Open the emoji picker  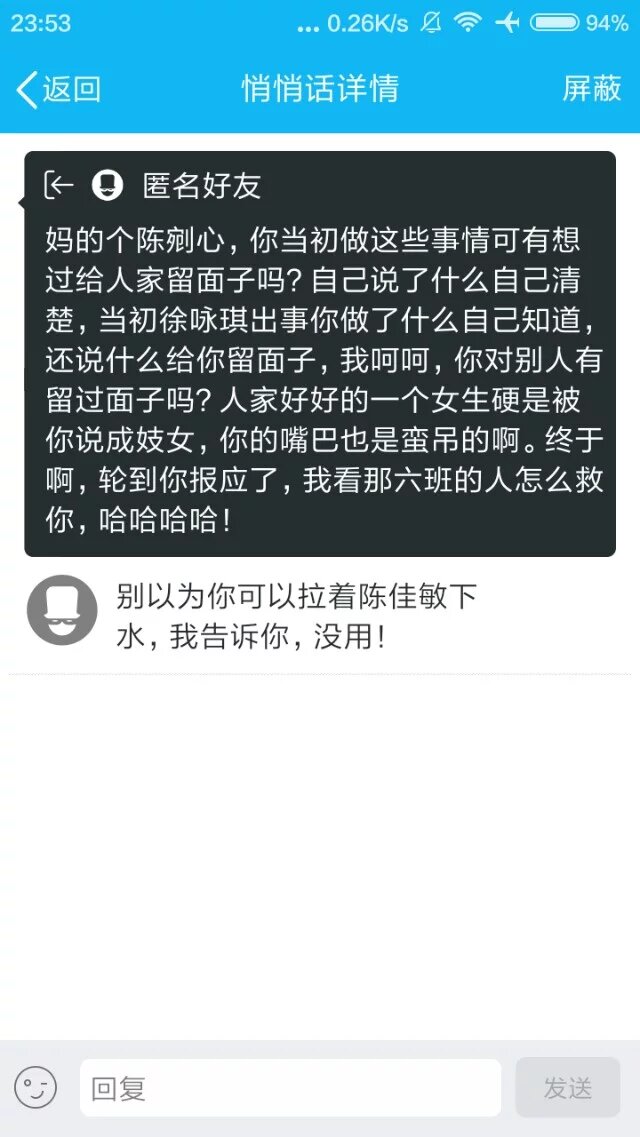point(36,1088)
